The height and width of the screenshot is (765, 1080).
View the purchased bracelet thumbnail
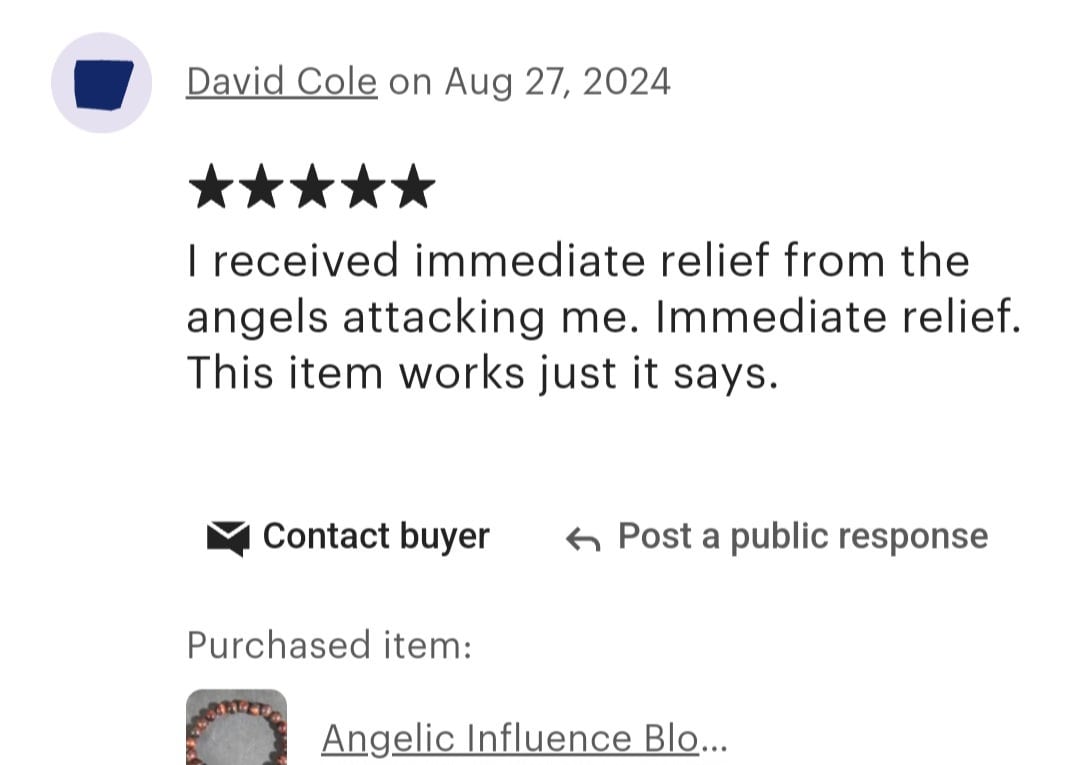[x=237, y=729]
